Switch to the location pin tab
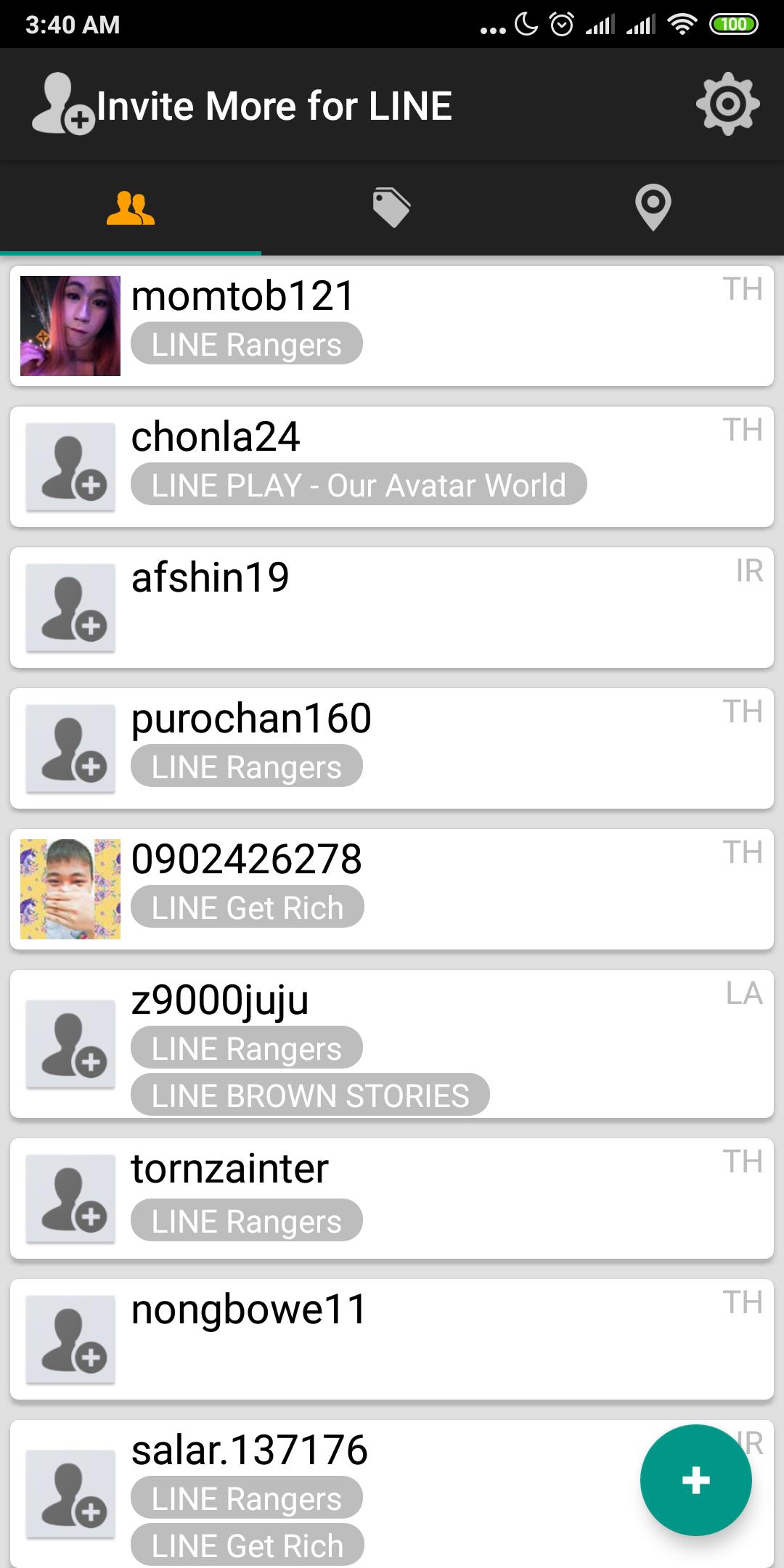 click(x=653, y=208)
